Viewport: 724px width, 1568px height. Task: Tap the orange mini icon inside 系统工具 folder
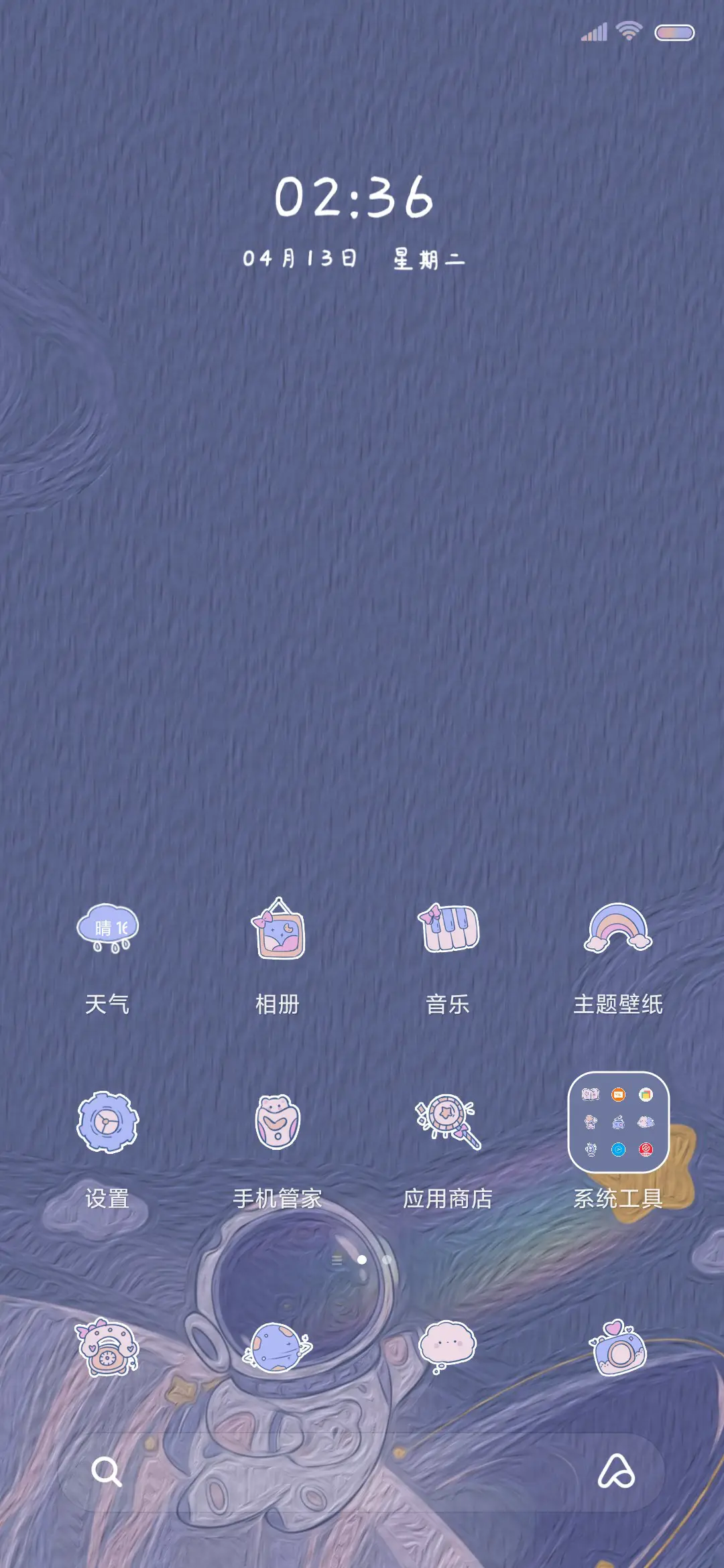[x=619, y=1094]
